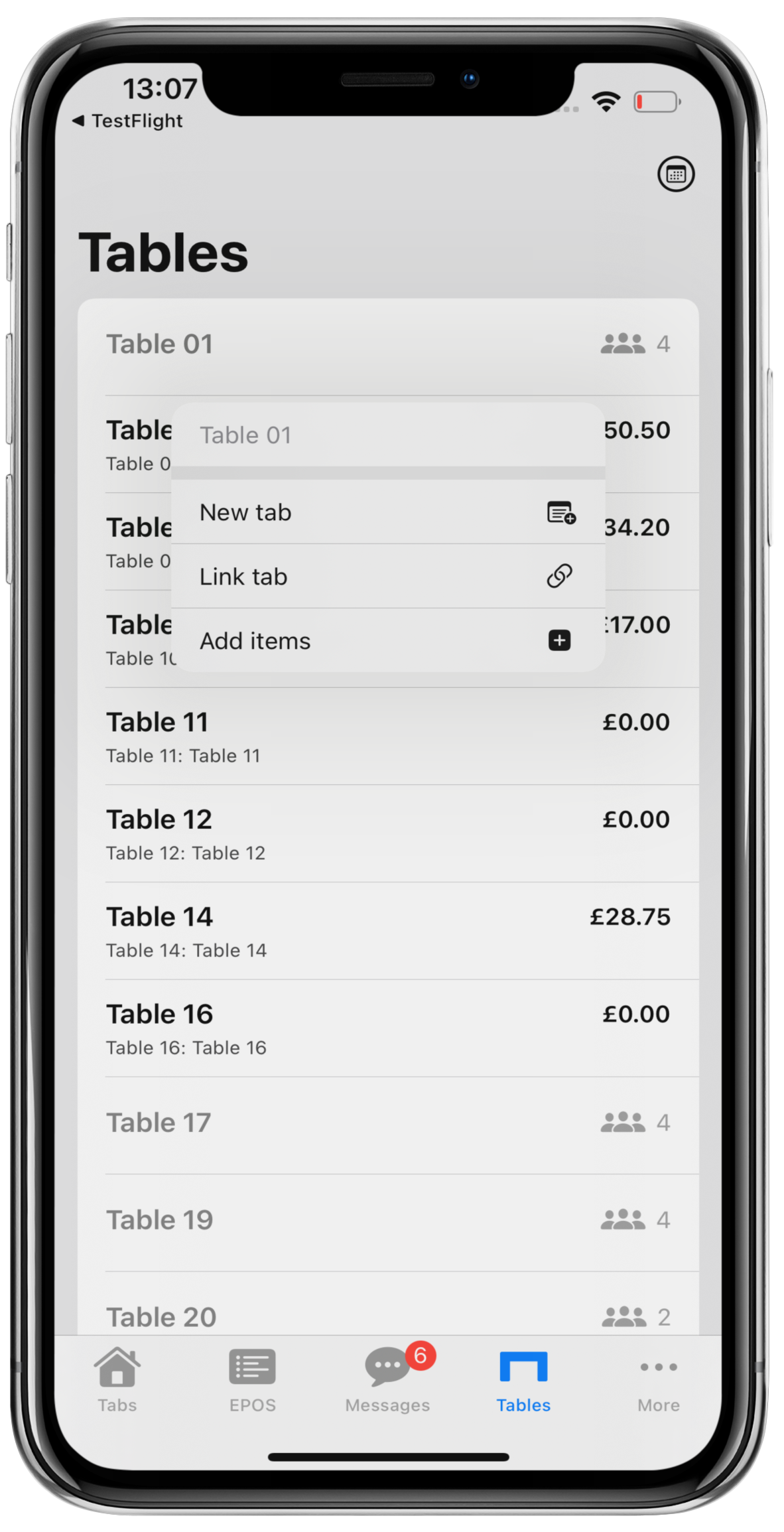The image size is (784, 1532).
Task: Open the Table 12 row
Action: coord(387,834)
